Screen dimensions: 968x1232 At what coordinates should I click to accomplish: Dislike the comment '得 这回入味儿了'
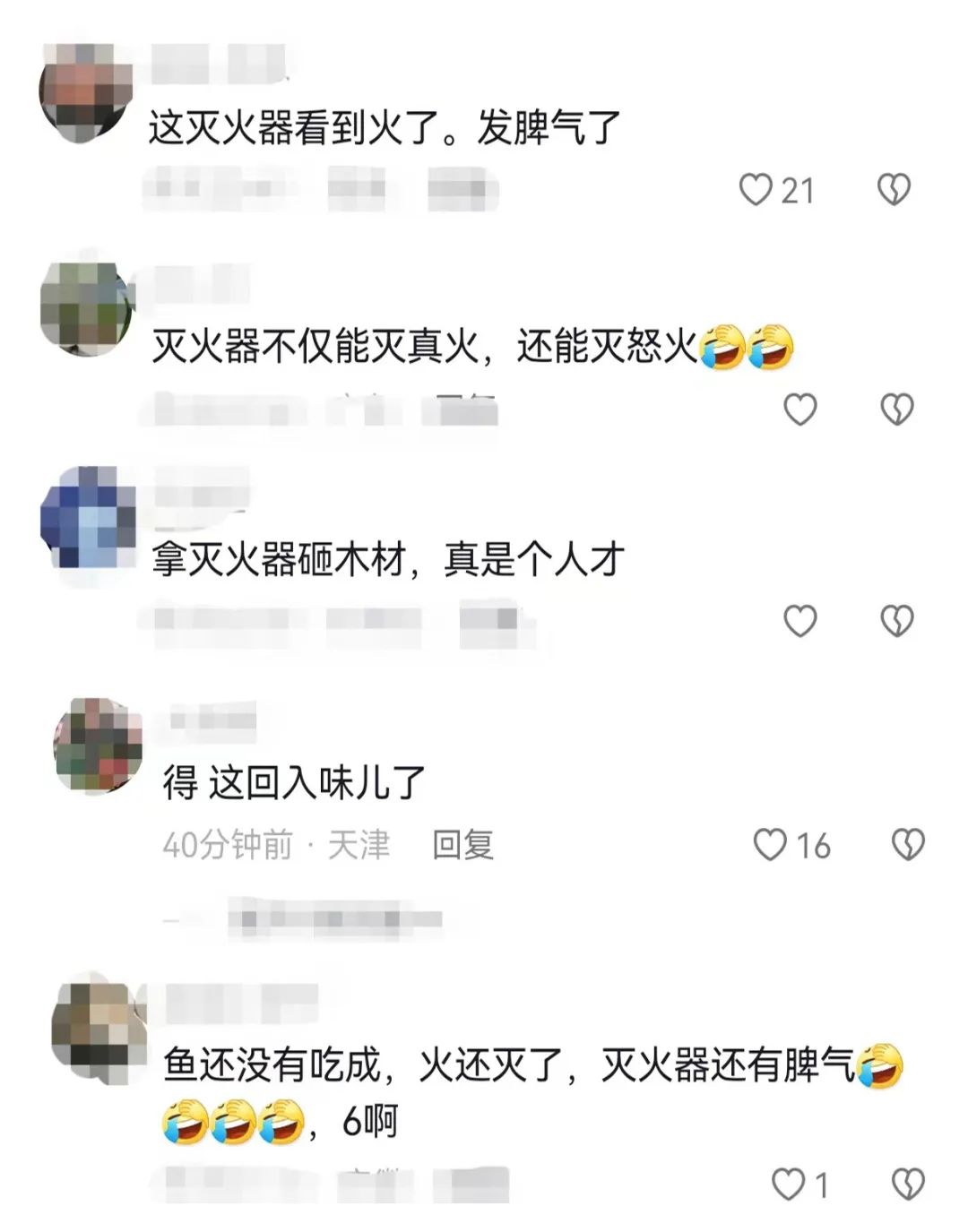908,845
